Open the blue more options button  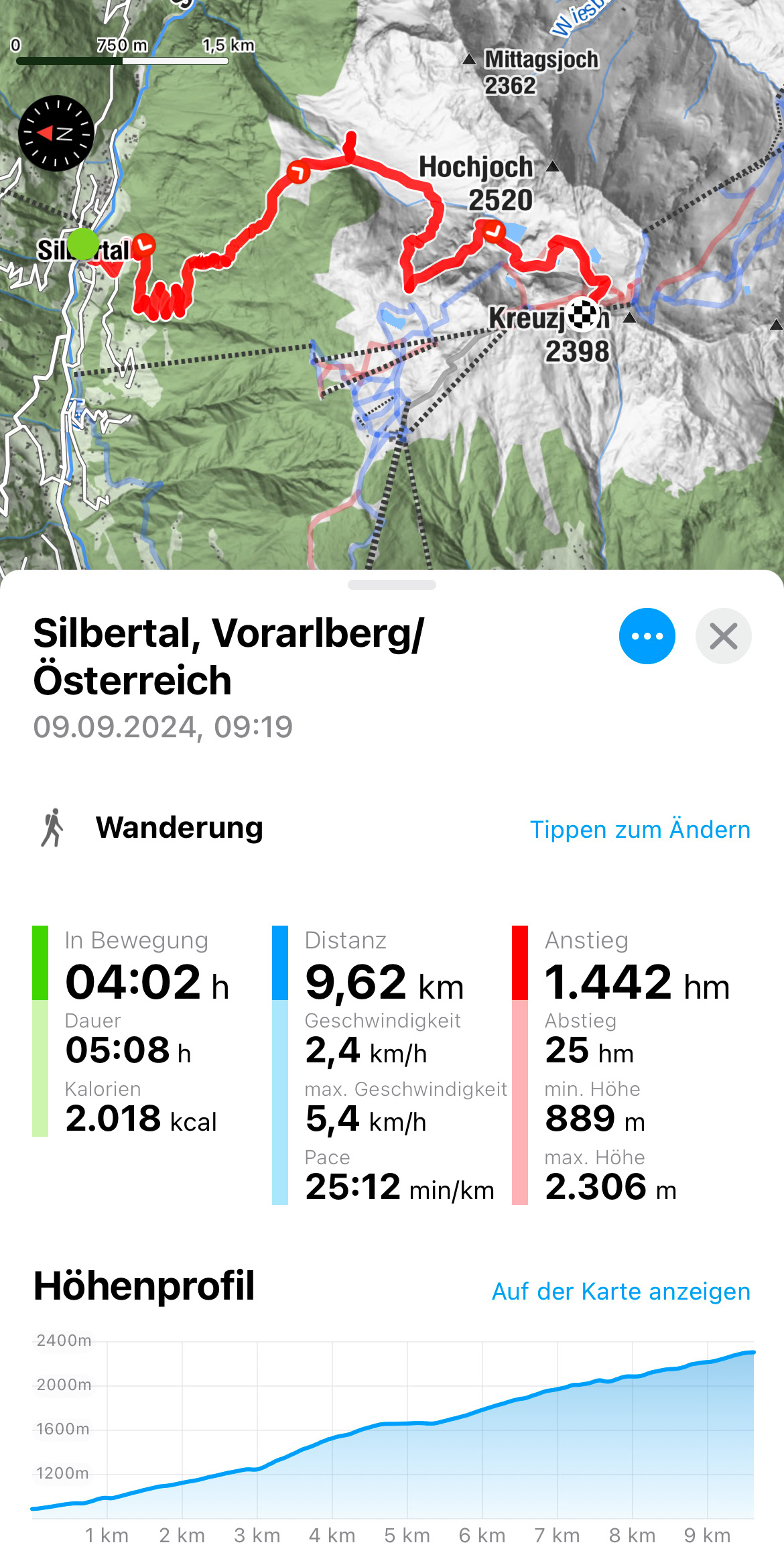647,636
